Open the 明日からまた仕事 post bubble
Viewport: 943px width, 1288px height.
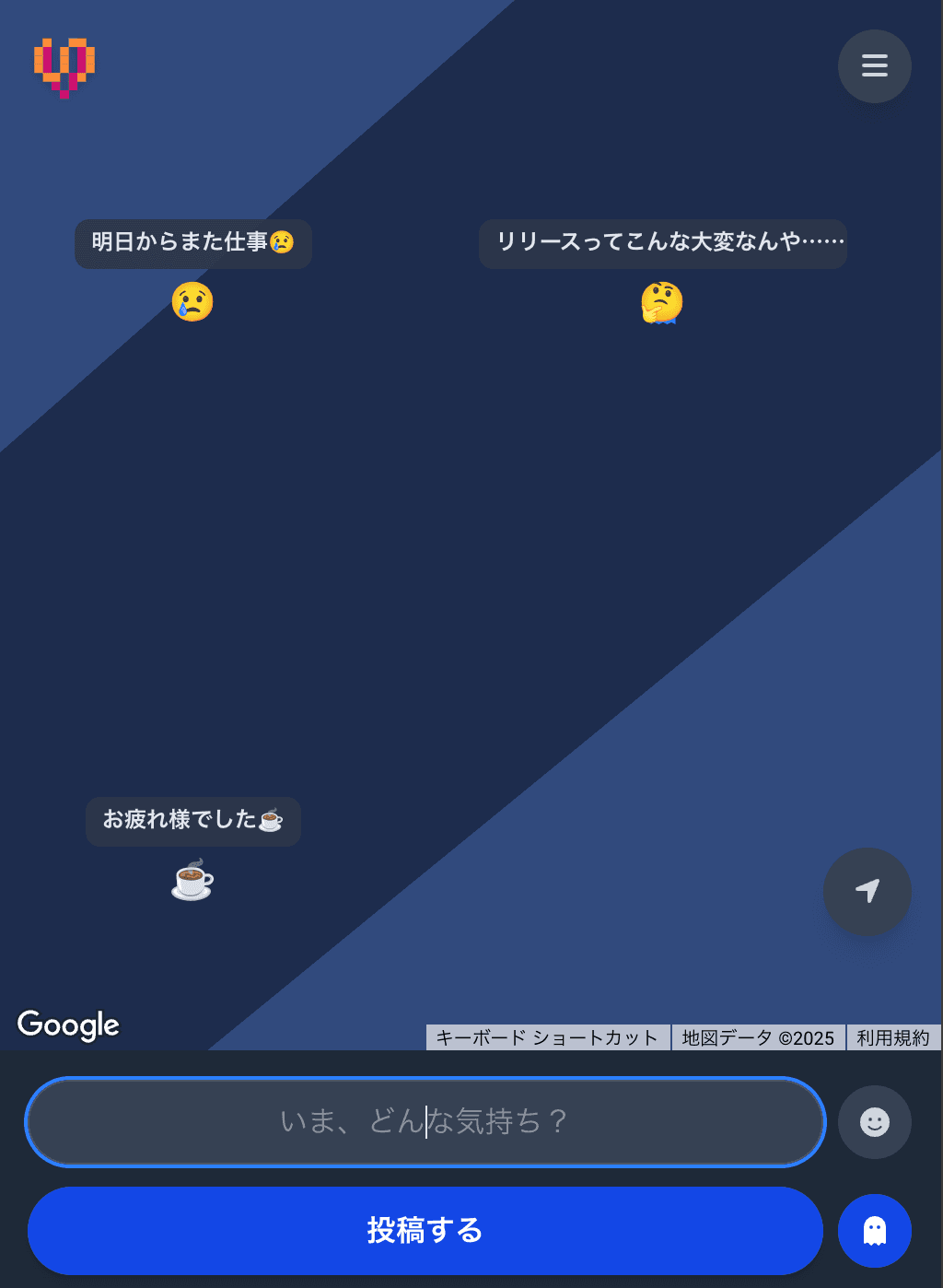[x=192, y=243]
